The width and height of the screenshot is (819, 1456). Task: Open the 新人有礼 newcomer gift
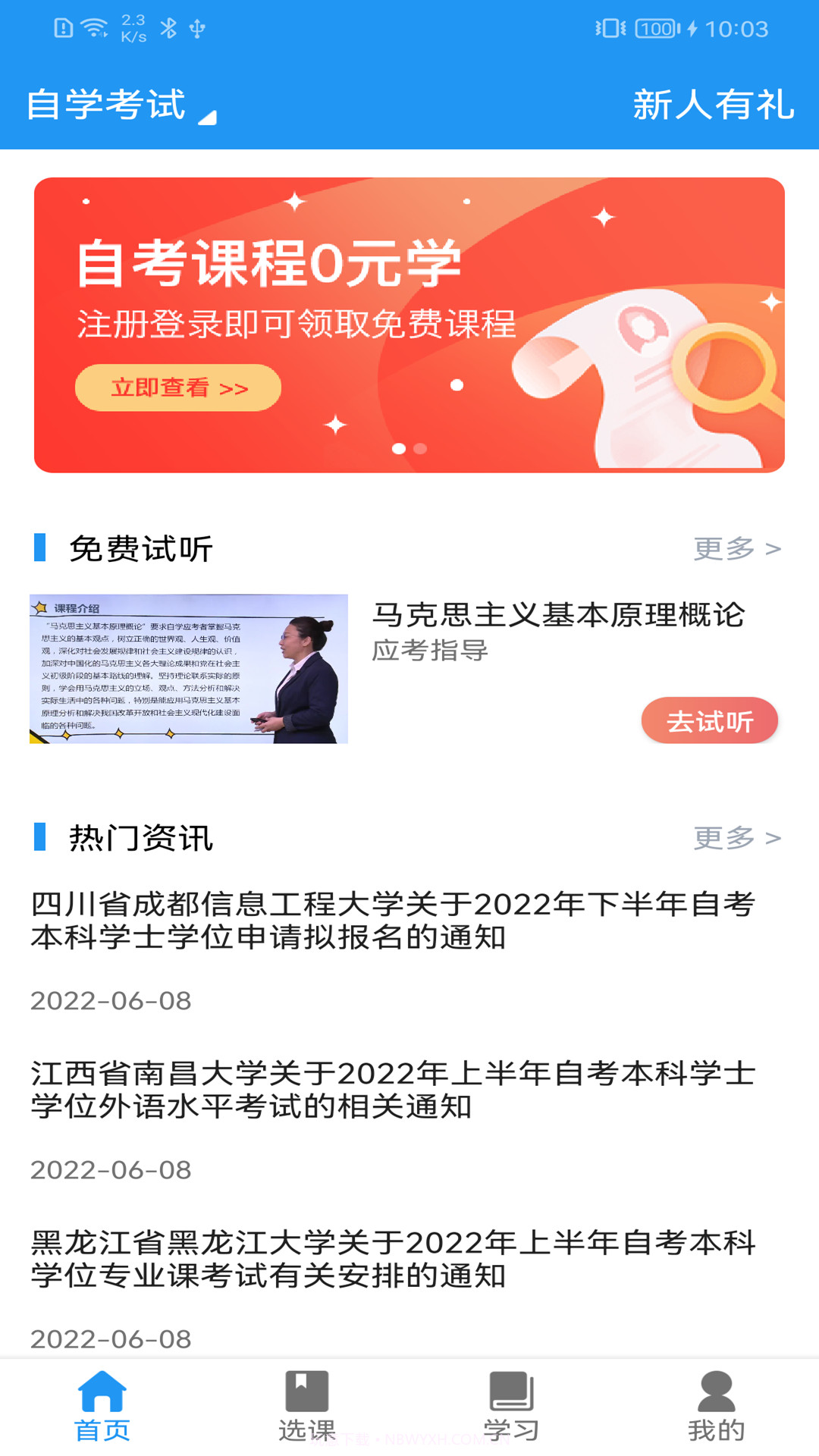click(713, 105)
